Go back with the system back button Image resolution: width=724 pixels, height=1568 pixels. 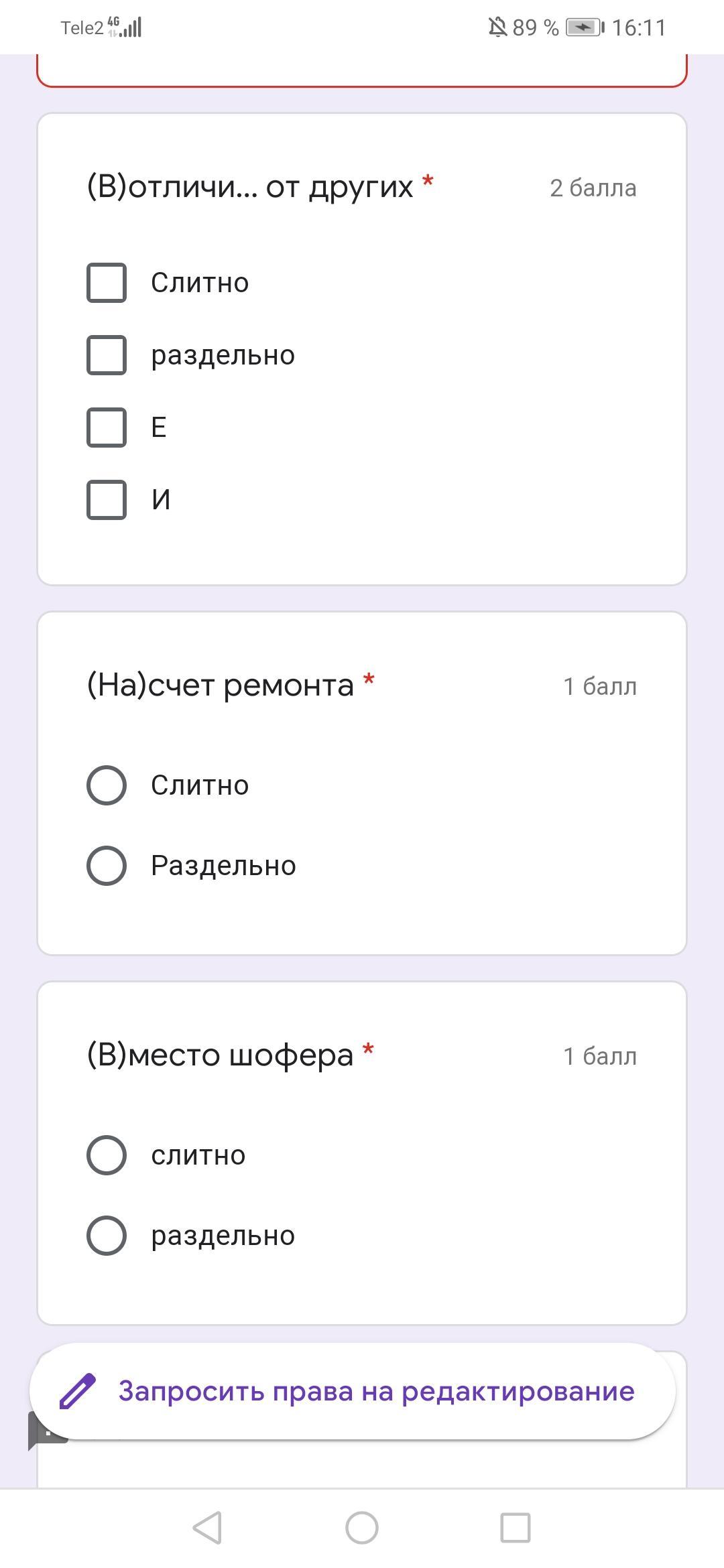(x=207, y=1528)
